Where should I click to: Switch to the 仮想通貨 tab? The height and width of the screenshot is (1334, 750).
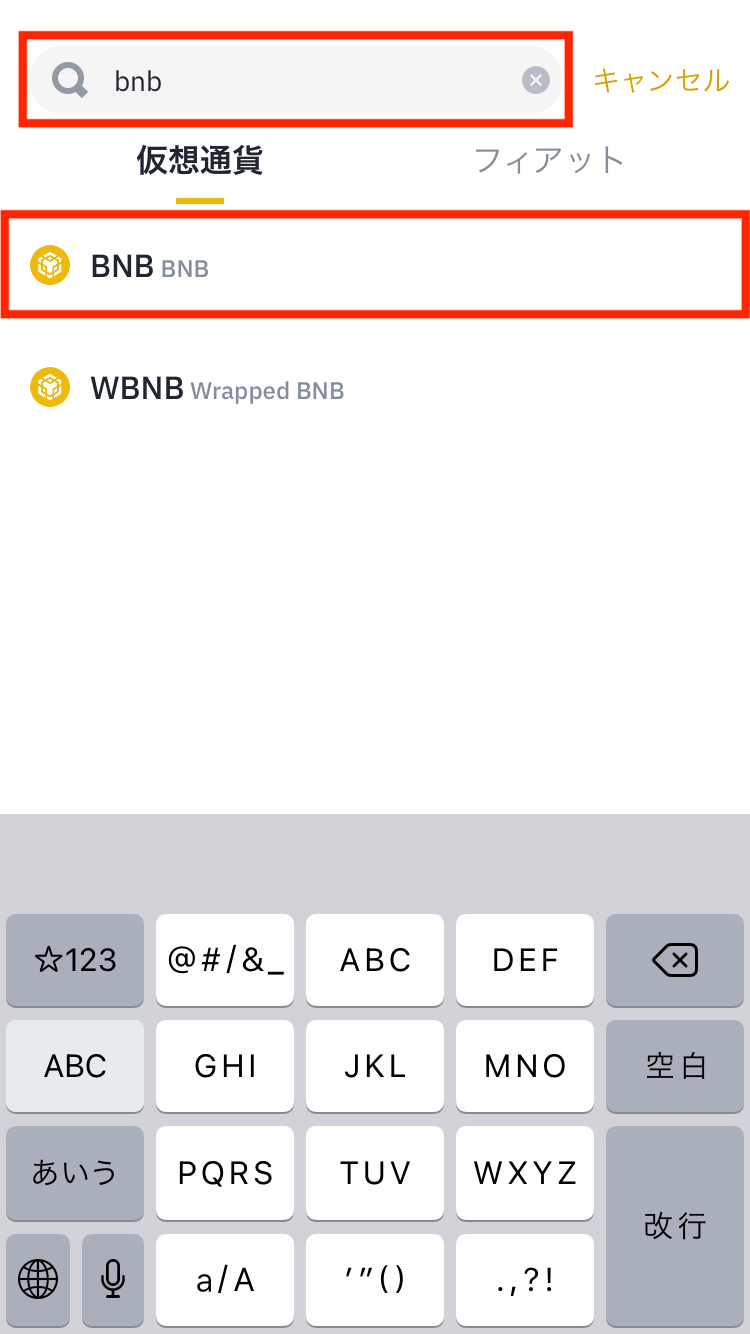pos(200,160)
